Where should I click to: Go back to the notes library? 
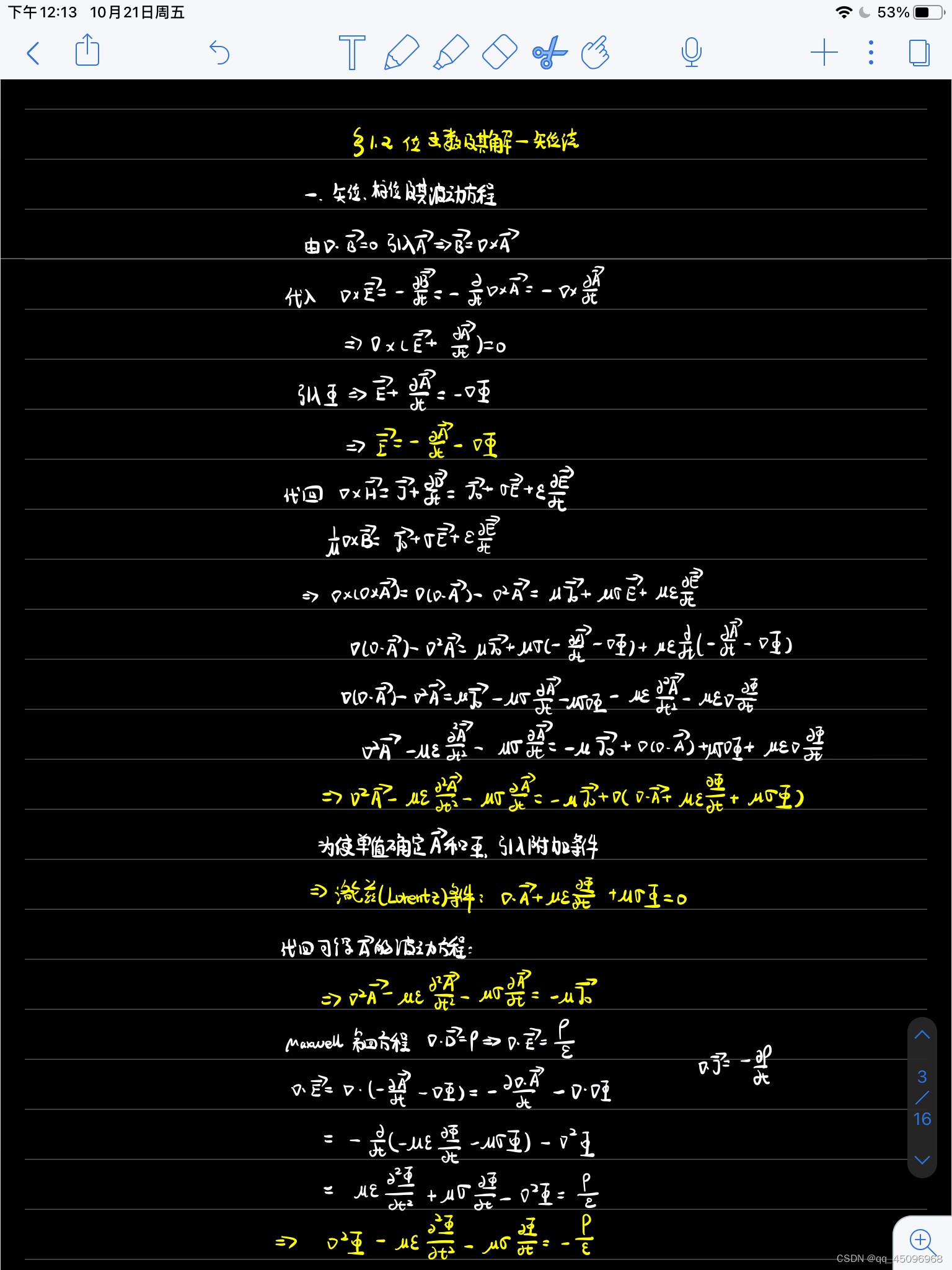pos(33,53)
